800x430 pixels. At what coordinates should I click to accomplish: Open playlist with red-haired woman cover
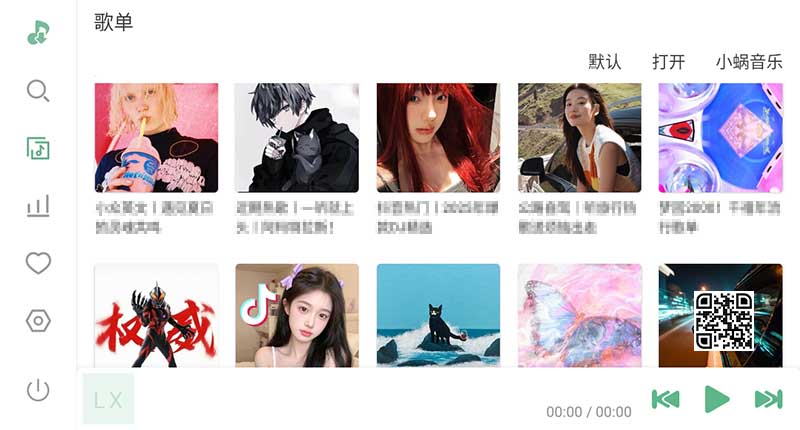438,137
